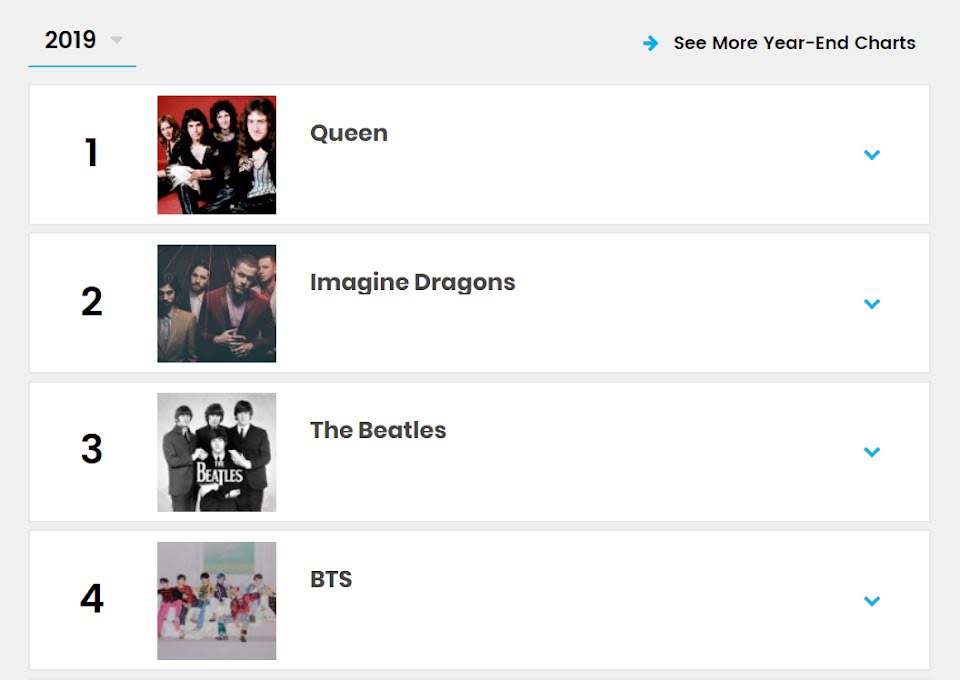Select the BTS artist name
The height and width of the screenshot is (680, 960).
pos(331,579)
